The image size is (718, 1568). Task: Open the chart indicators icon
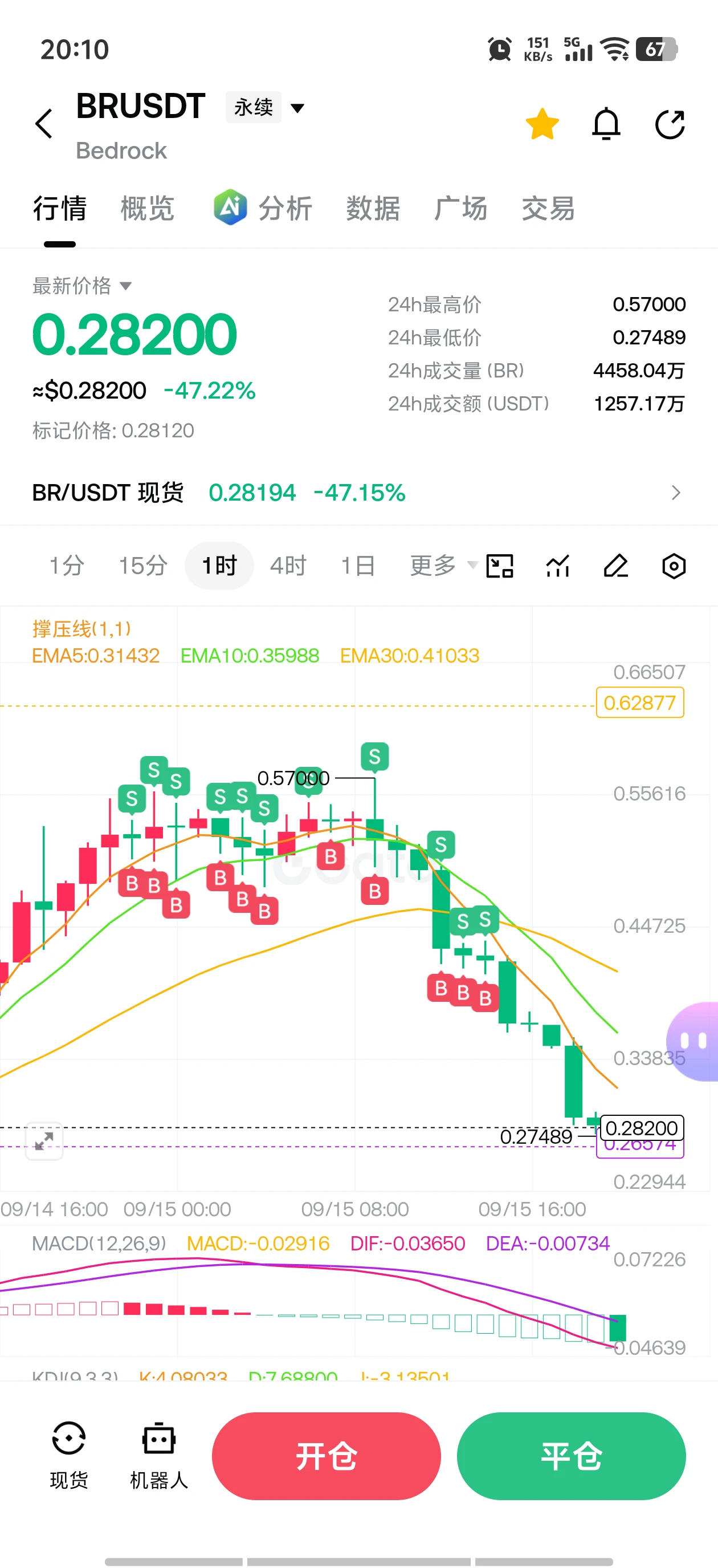(x=557, y=566)
